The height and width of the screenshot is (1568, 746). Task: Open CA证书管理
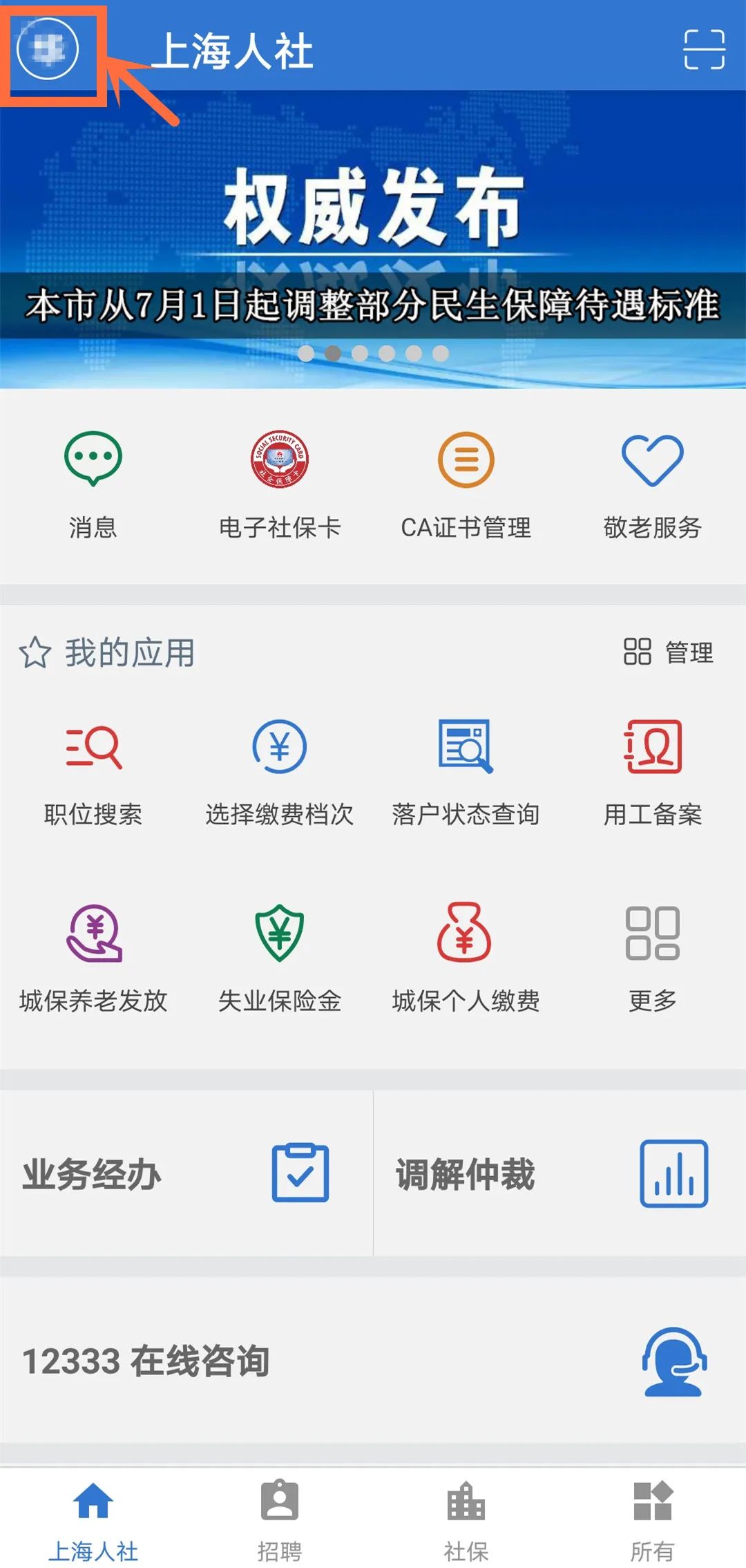466,485
